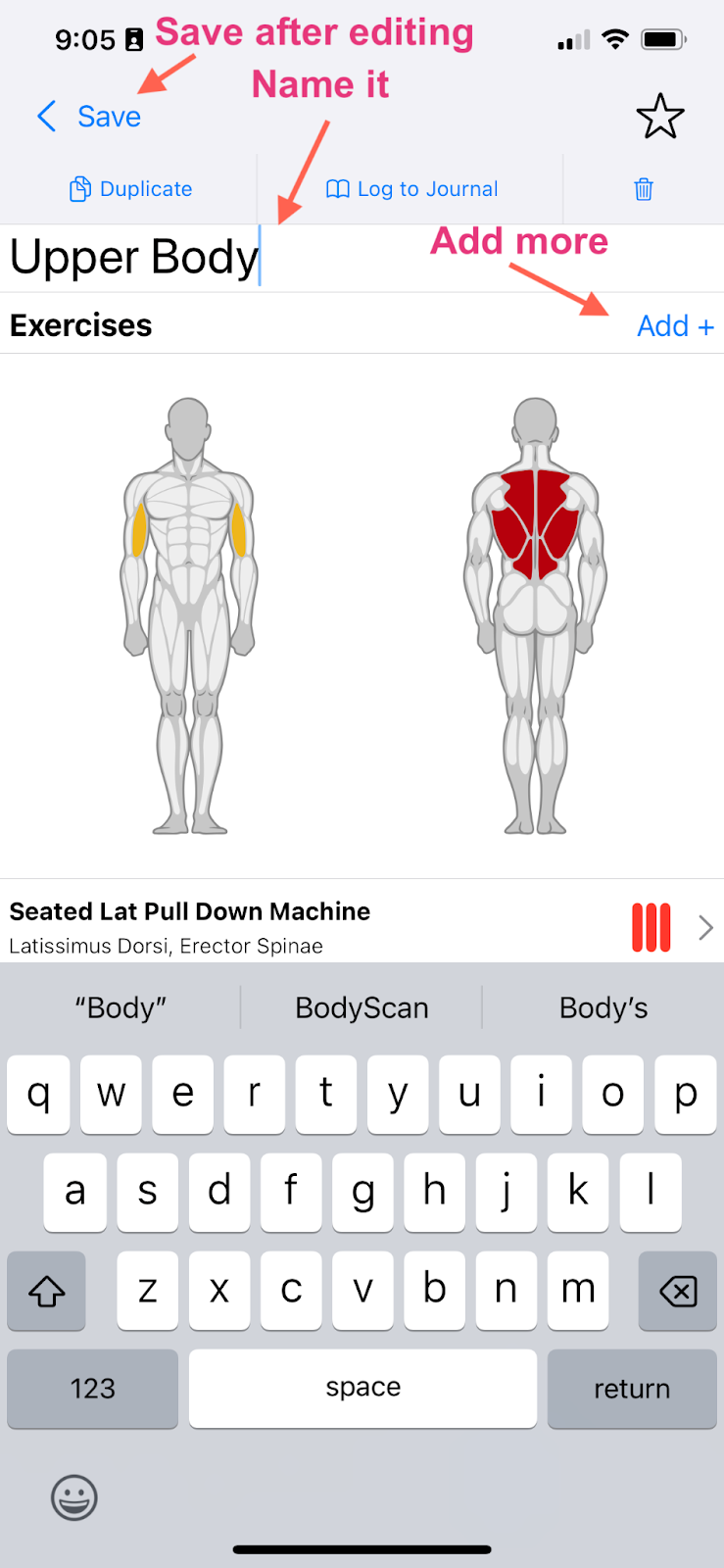
Task: Duplicate this workout
Action: [x=130, y=189]
